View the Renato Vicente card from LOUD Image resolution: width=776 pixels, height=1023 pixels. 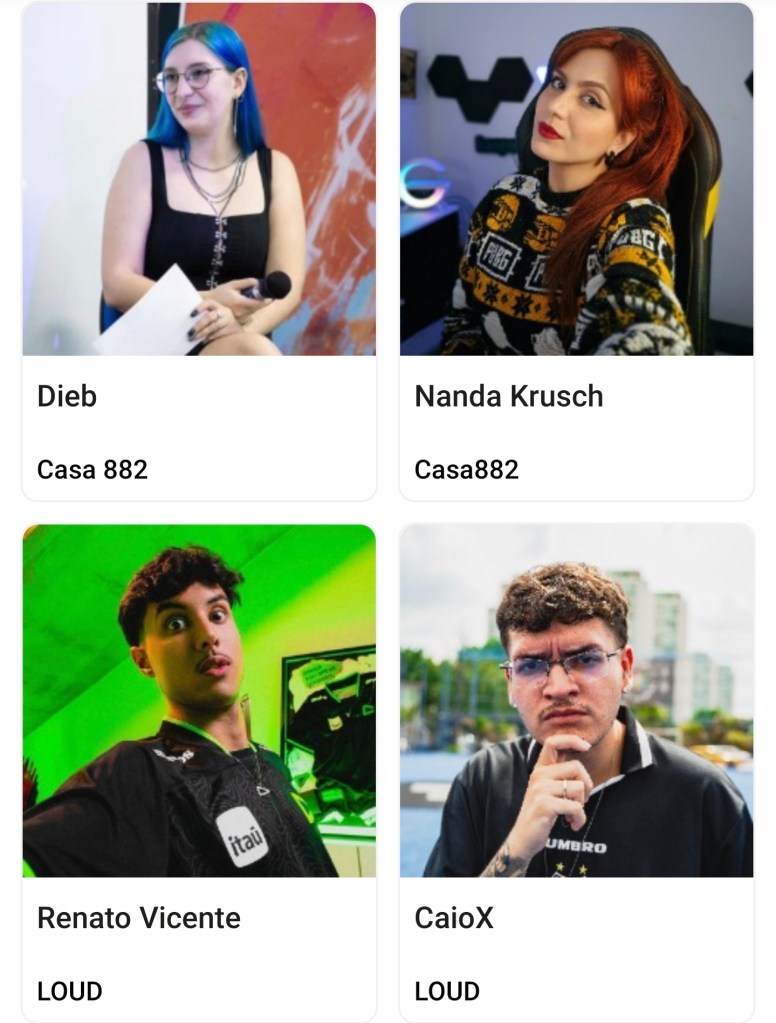point(199,770)
